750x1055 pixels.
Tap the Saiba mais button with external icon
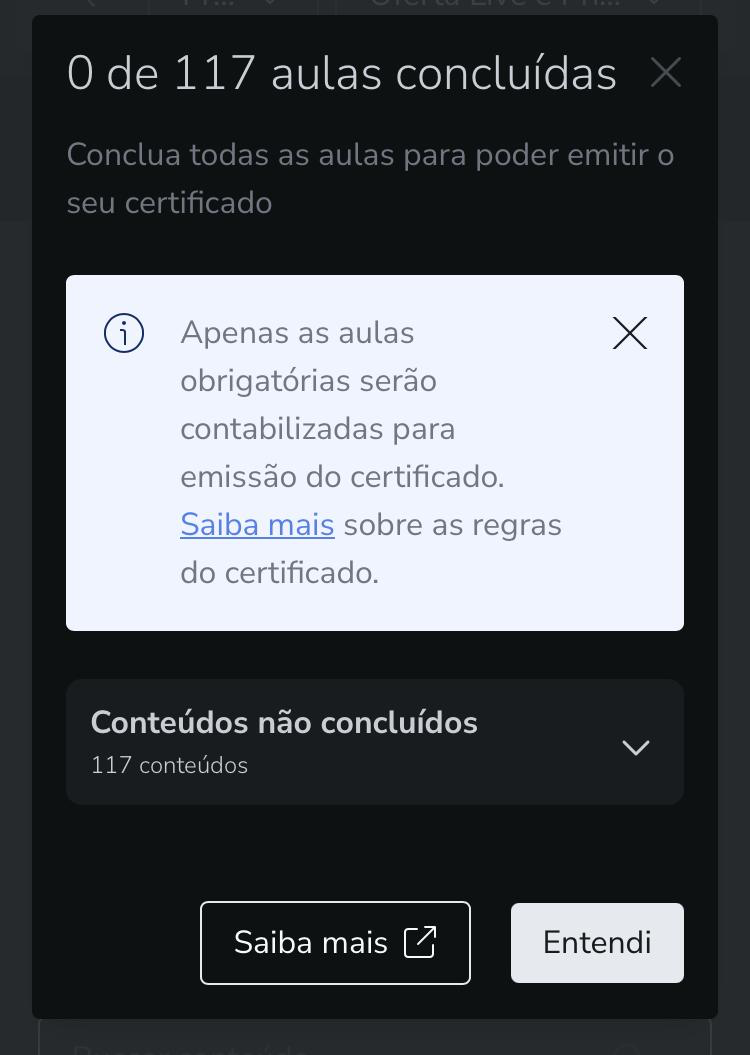pos(335,943)
